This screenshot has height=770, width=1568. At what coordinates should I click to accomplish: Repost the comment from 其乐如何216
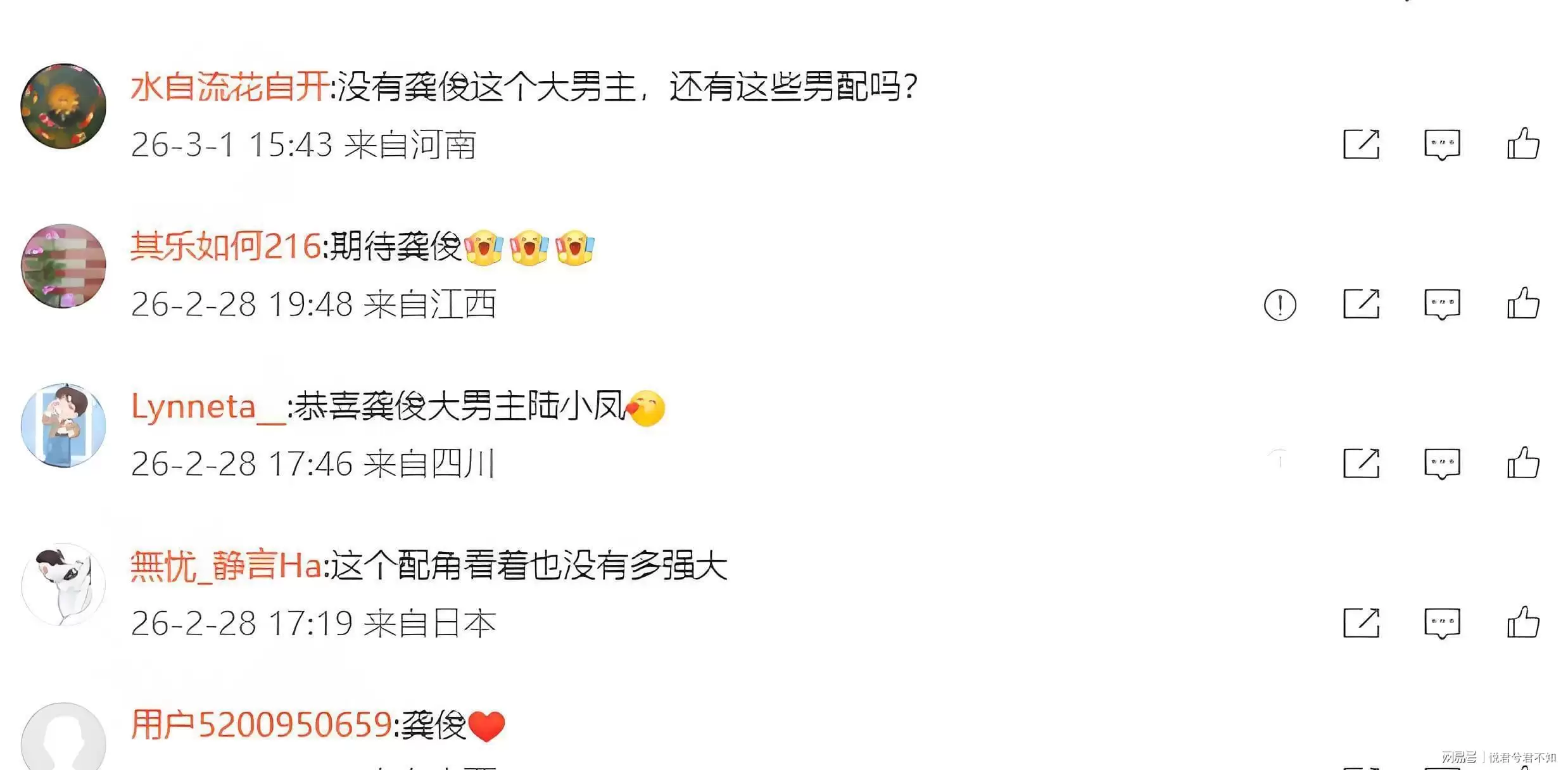tap(1361, 304)
